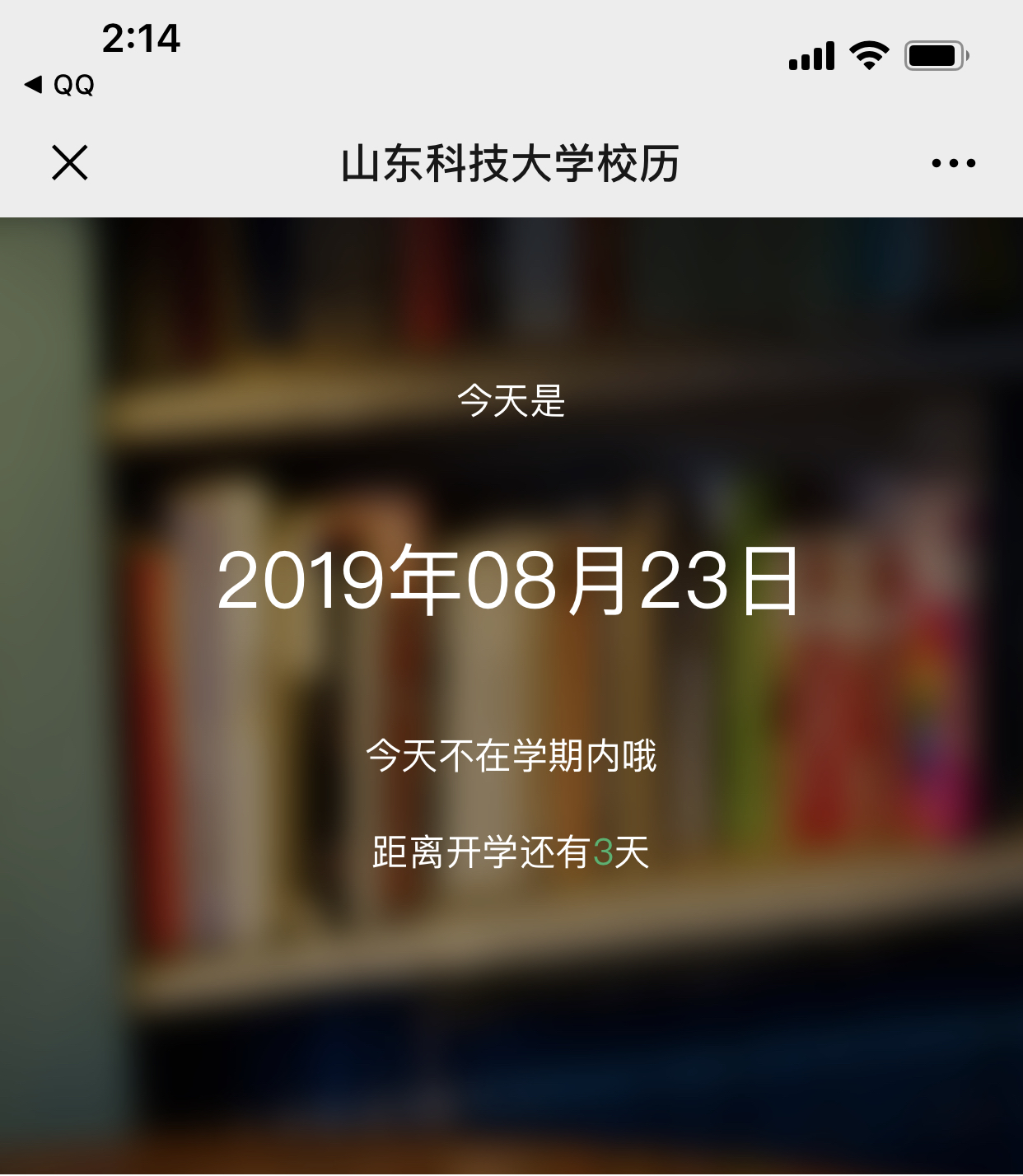
Task: Tap the battery indicator icon
Action: pos(933,53)
